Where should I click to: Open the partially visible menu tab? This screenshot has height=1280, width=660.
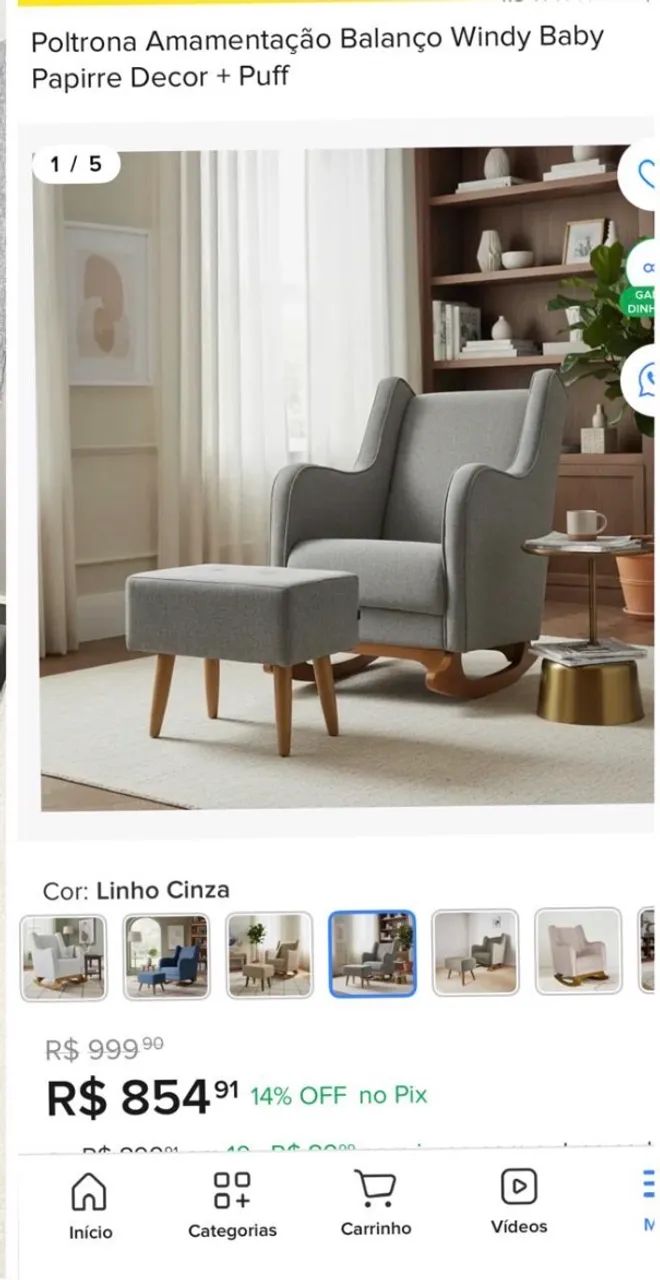(x=649, y=1205)
